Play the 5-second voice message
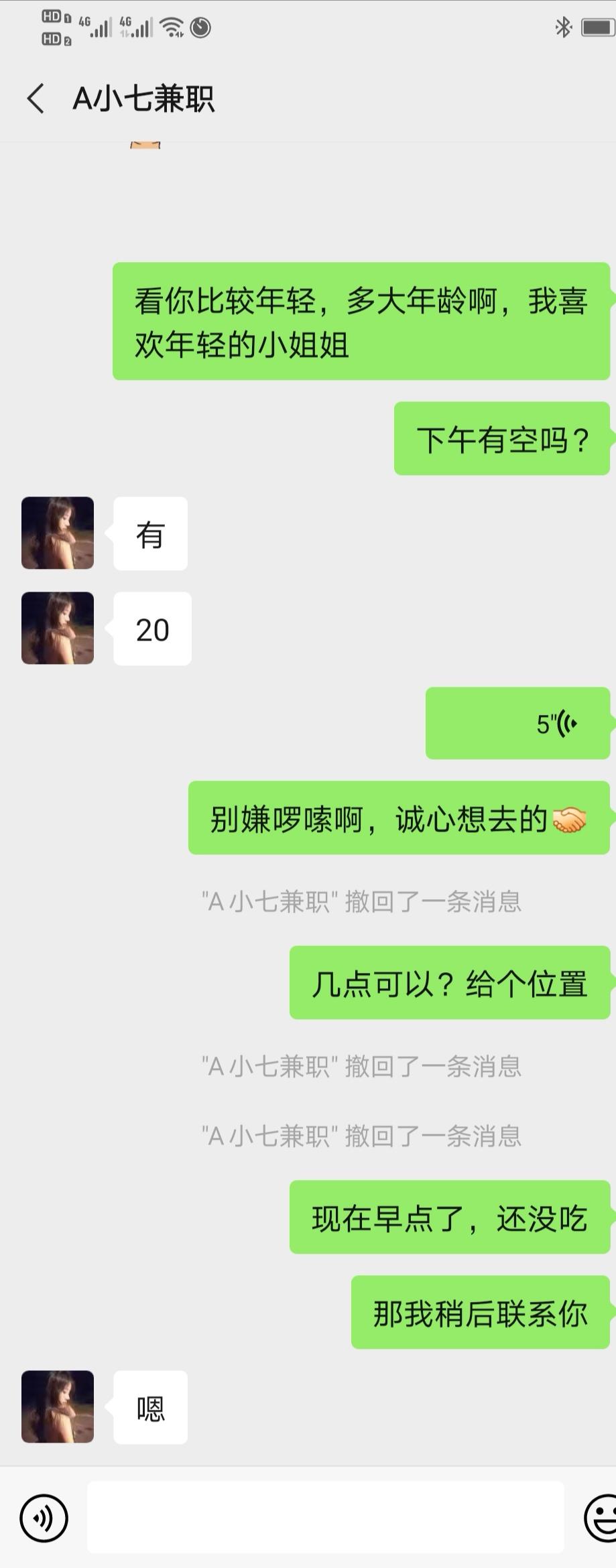 [517, 724]
